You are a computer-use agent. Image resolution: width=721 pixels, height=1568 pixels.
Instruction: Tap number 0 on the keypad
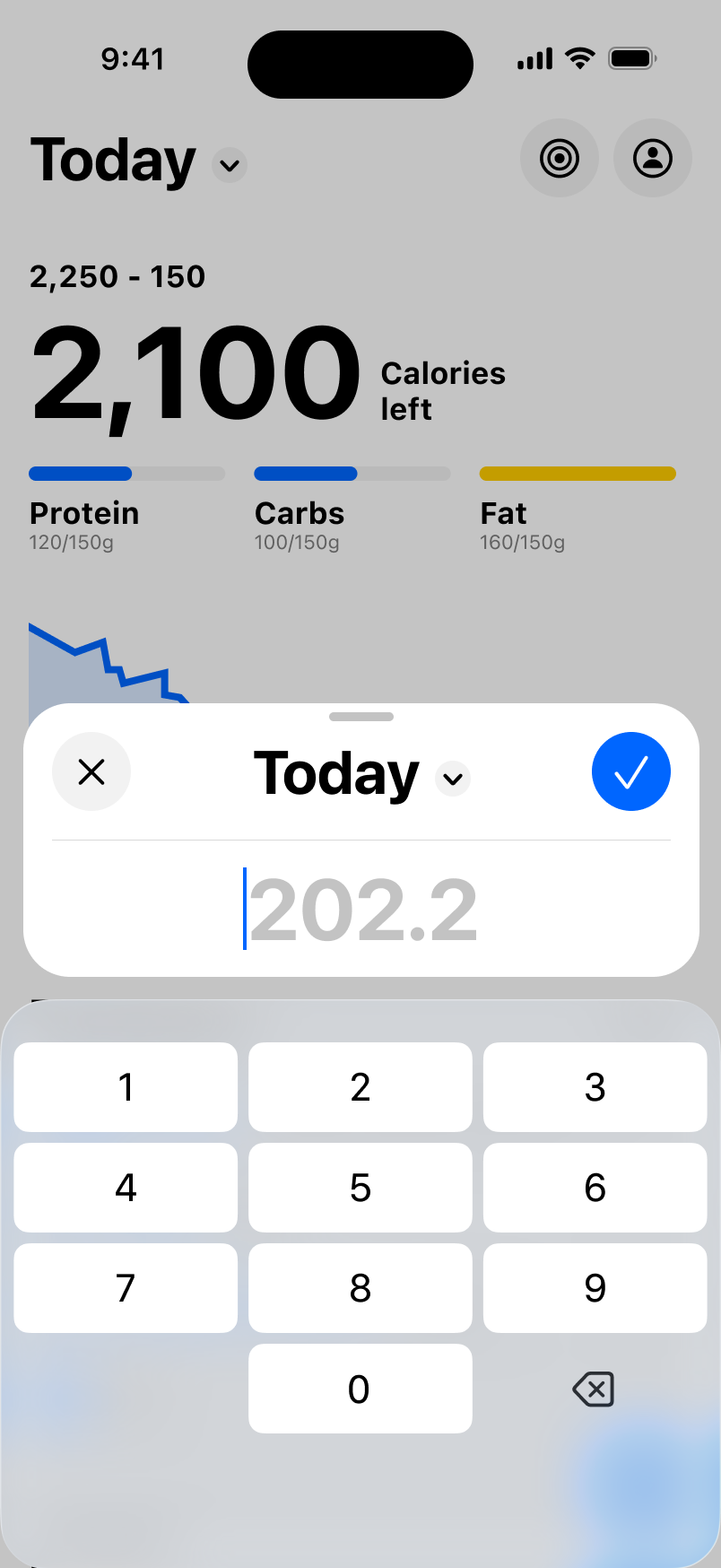point(360,1389)
